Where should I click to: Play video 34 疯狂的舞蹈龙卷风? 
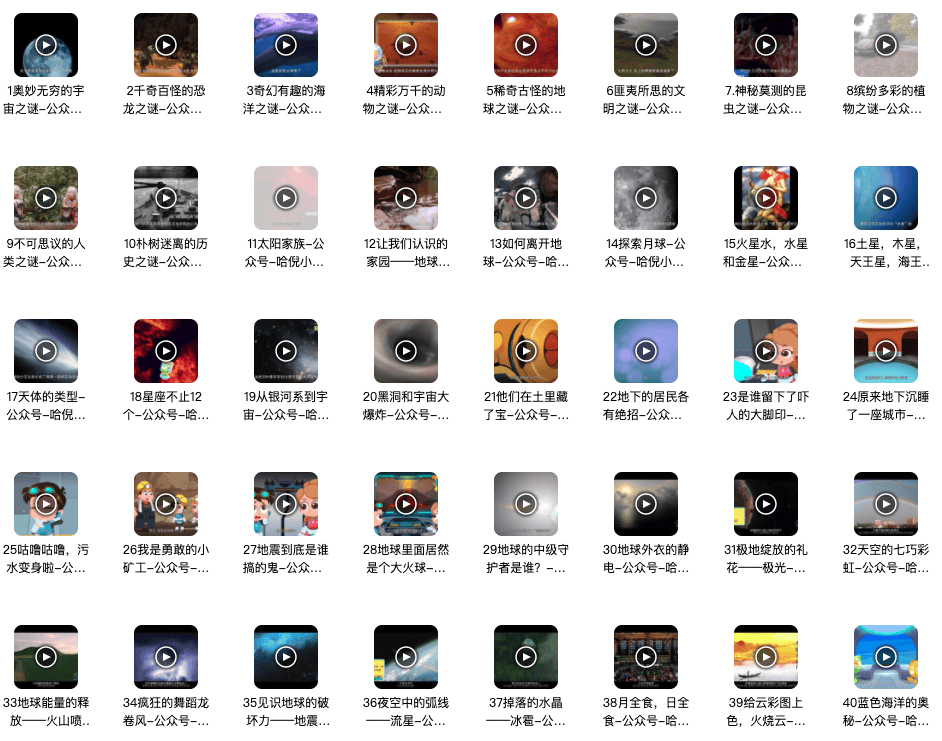166,657
